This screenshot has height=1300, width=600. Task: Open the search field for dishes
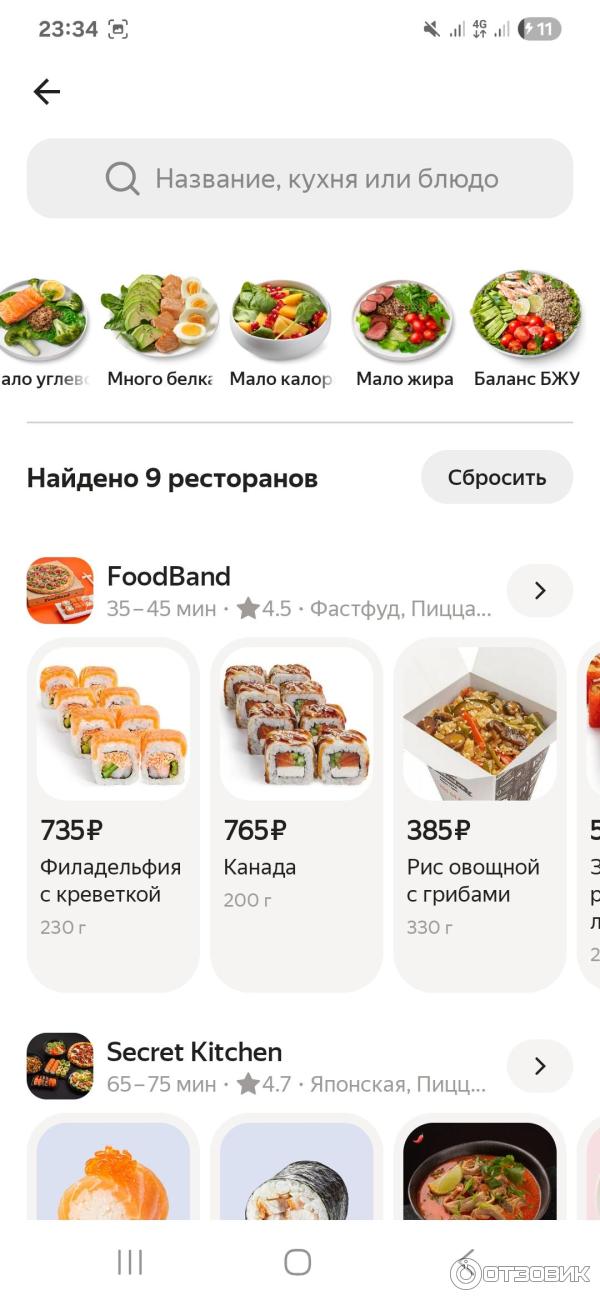(x=300, y=179)
